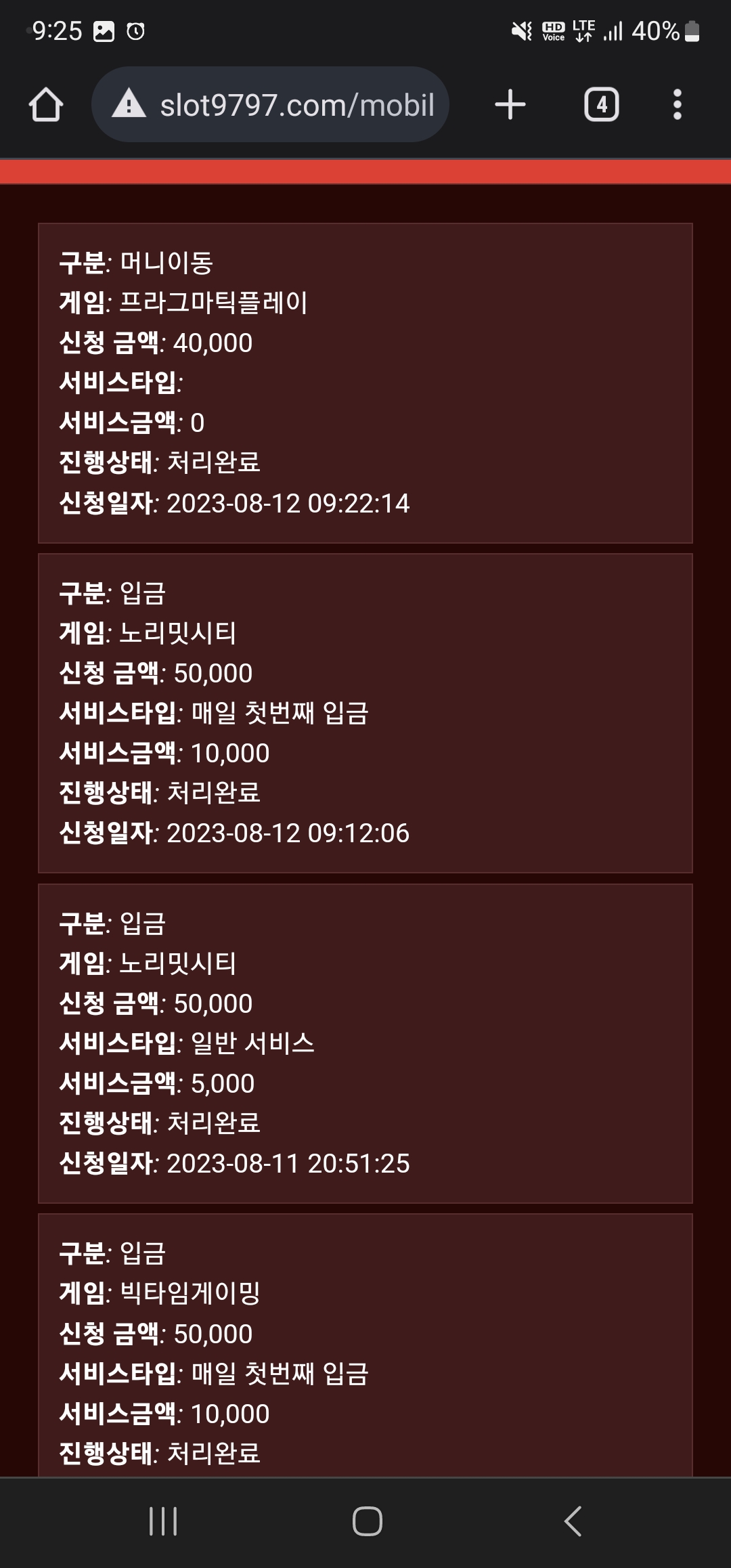Viewport: 731px width, 1568px height.
Task: Go back using the system back button
Action: click(573, 1521)
